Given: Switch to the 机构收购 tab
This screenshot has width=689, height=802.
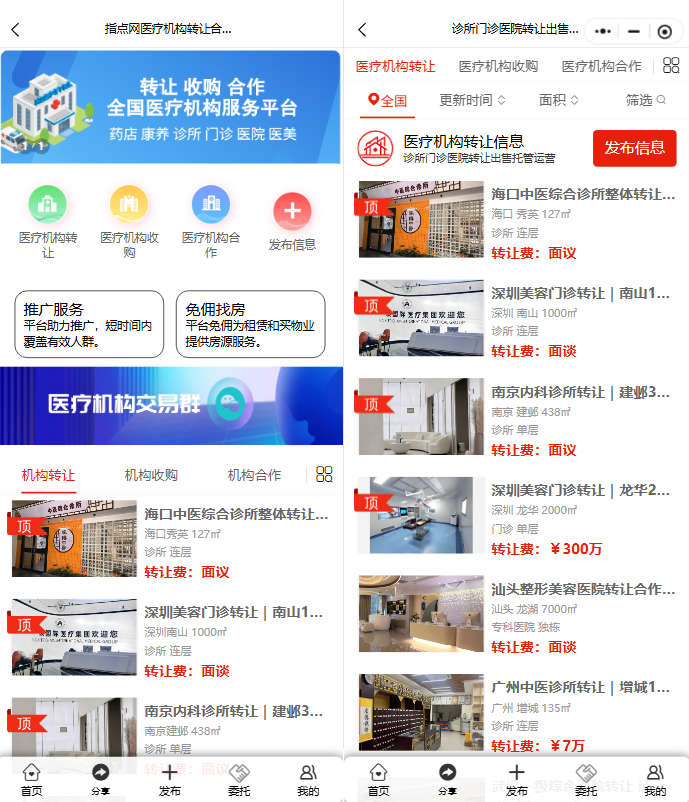Looking at the screenshot, I should pyautogui.click(x=151, y=475).
